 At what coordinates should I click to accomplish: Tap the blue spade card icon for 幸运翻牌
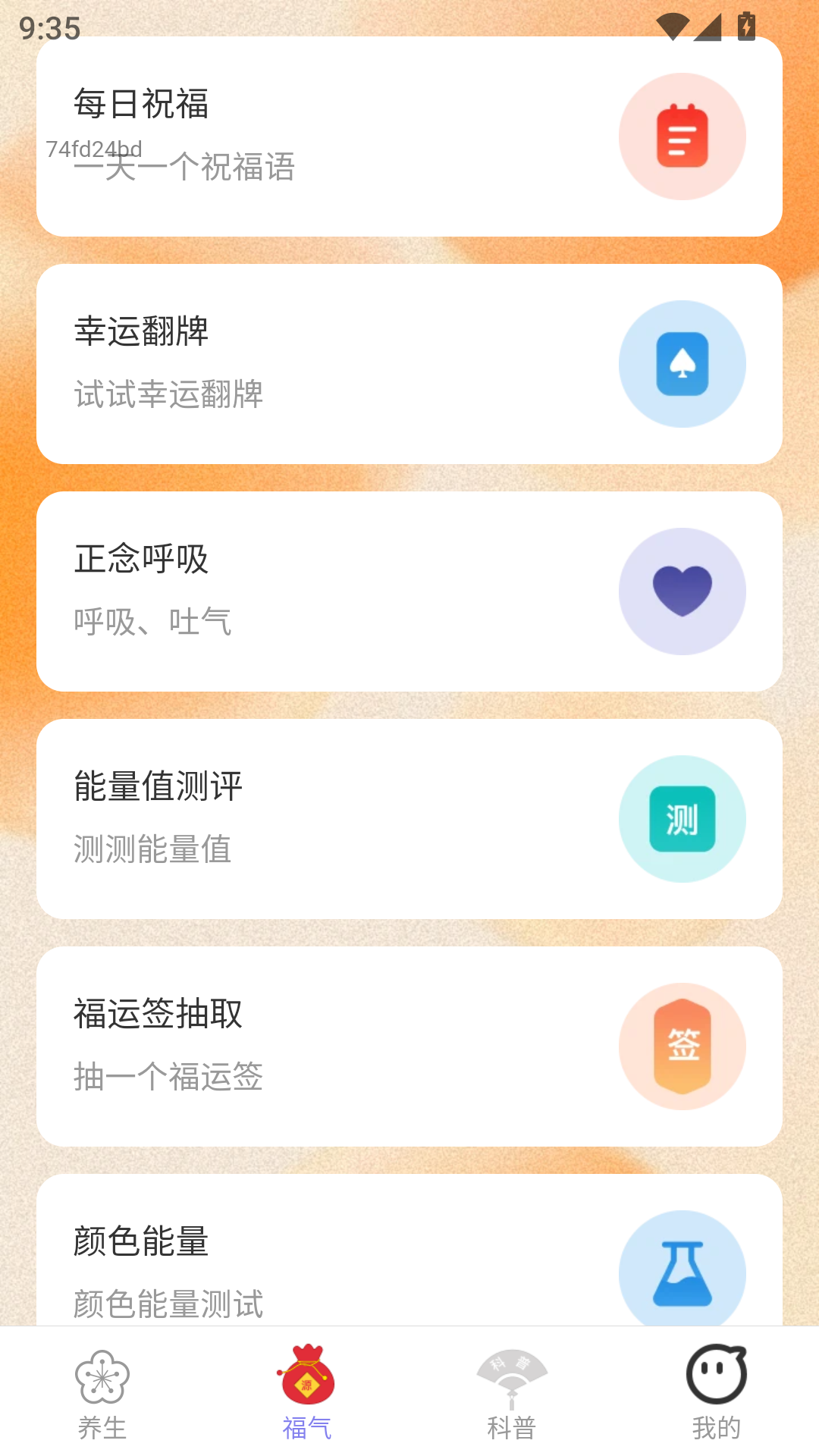tap(682, 363)
